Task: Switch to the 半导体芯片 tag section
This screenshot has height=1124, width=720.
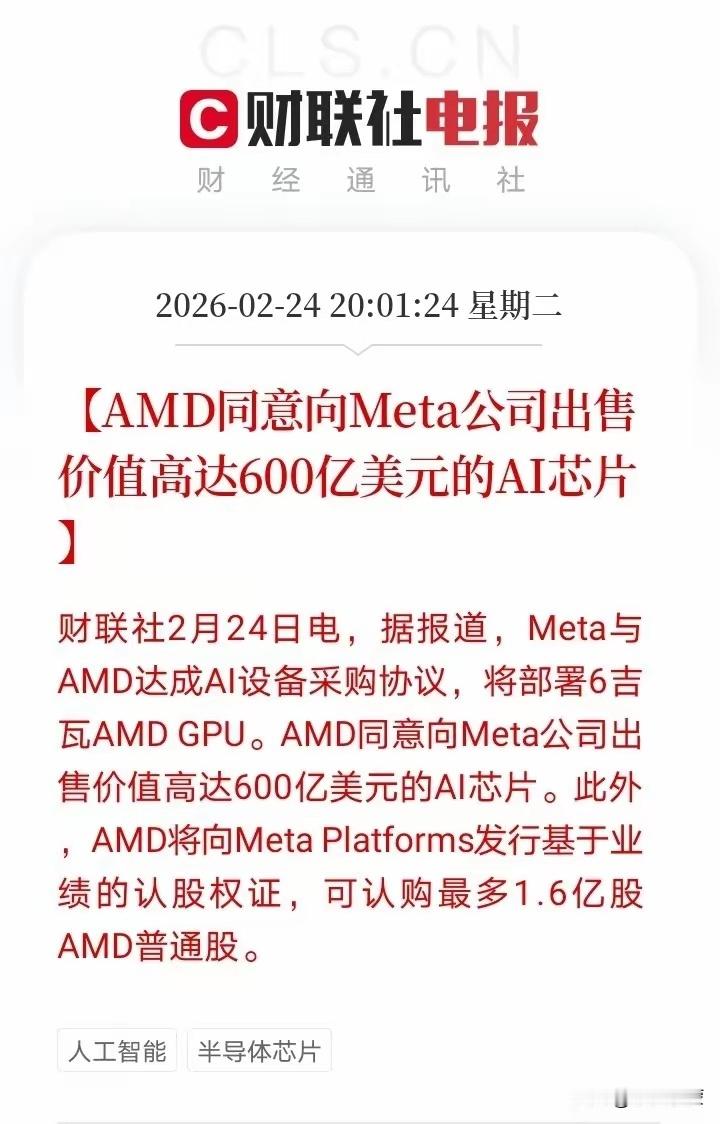Action: [x=259, y=1051]
